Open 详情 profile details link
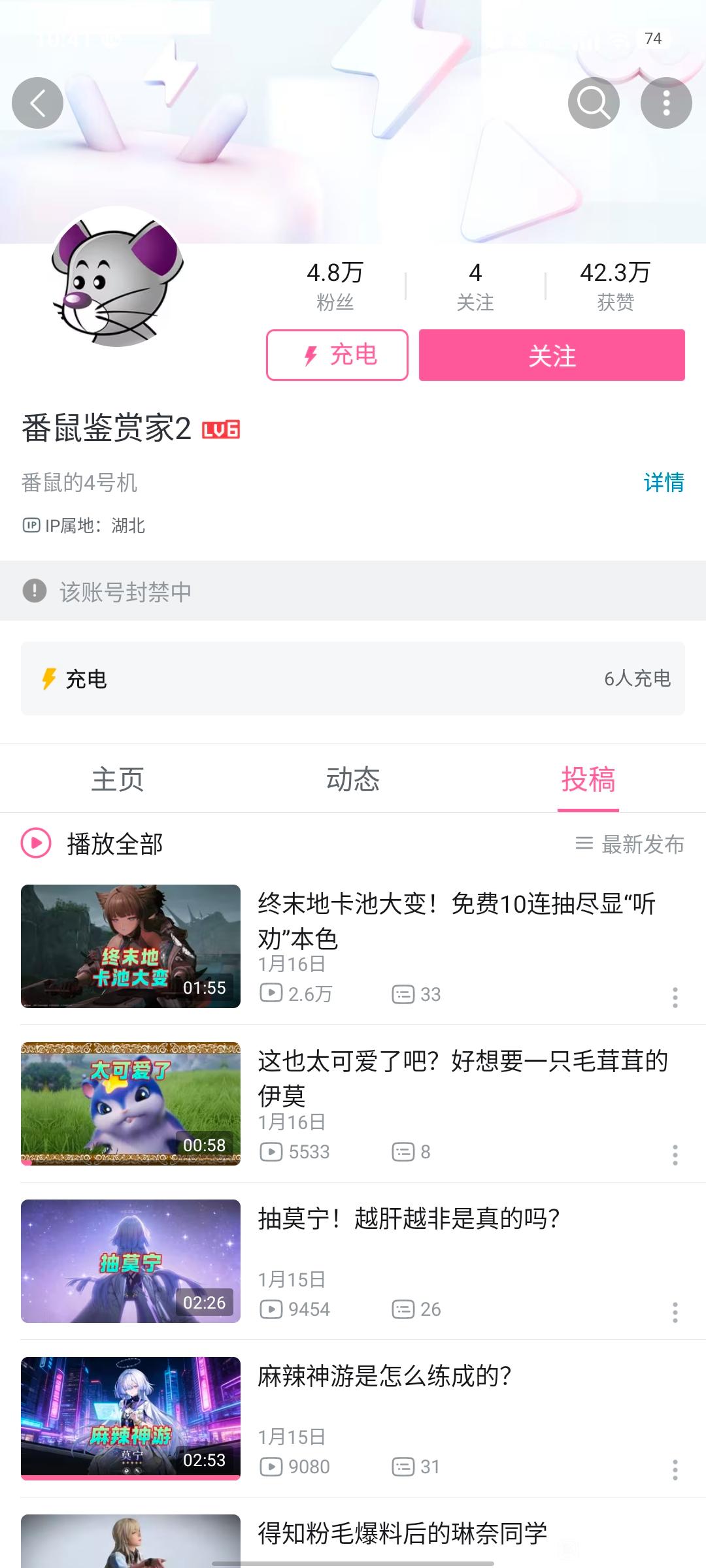The image size is (706, 1568). 664,482
